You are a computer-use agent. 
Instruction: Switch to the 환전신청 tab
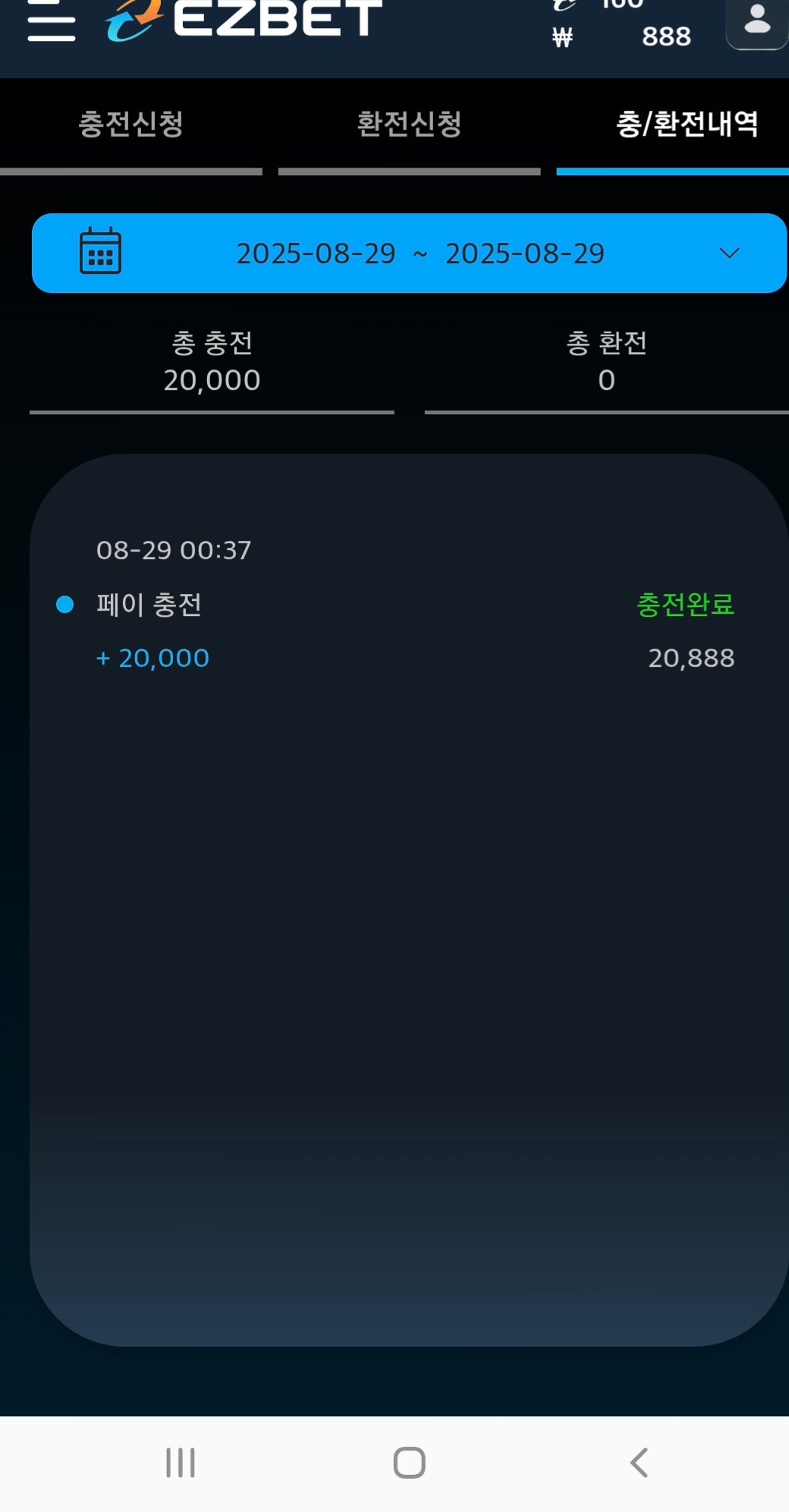coord(409,124)
